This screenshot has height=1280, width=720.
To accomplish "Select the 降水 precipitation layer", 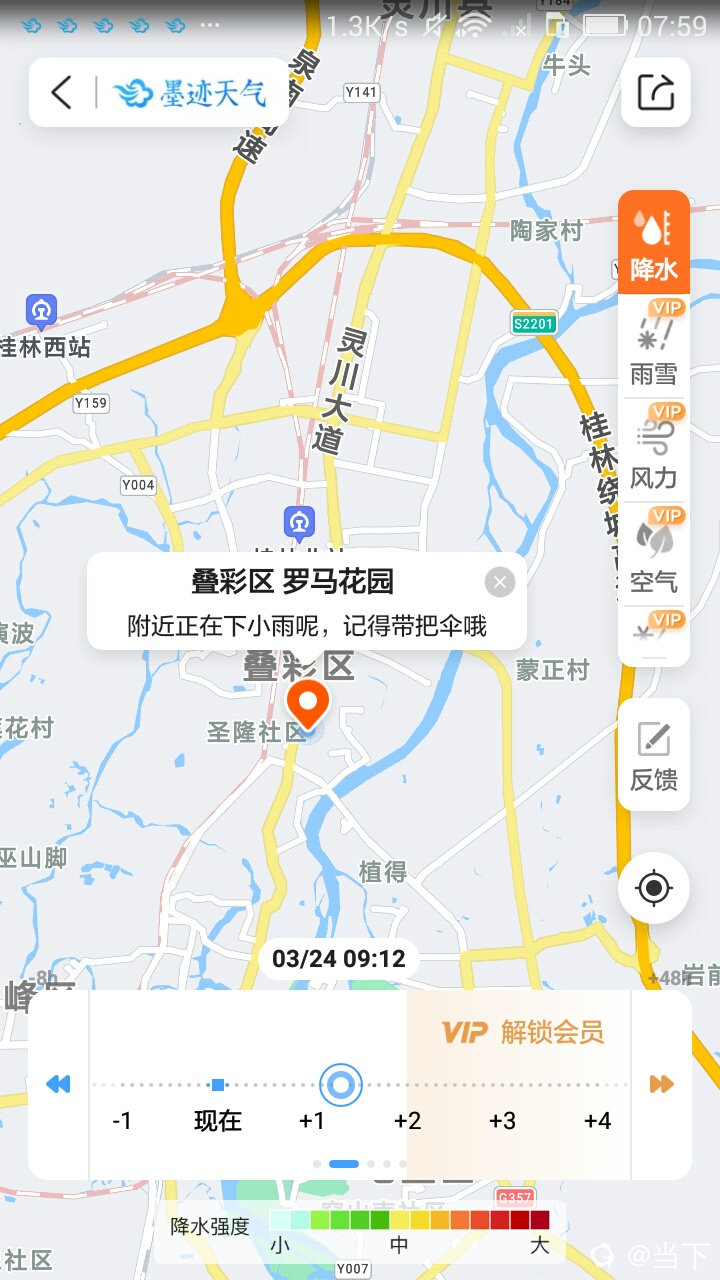I will (x=654, y=243).
